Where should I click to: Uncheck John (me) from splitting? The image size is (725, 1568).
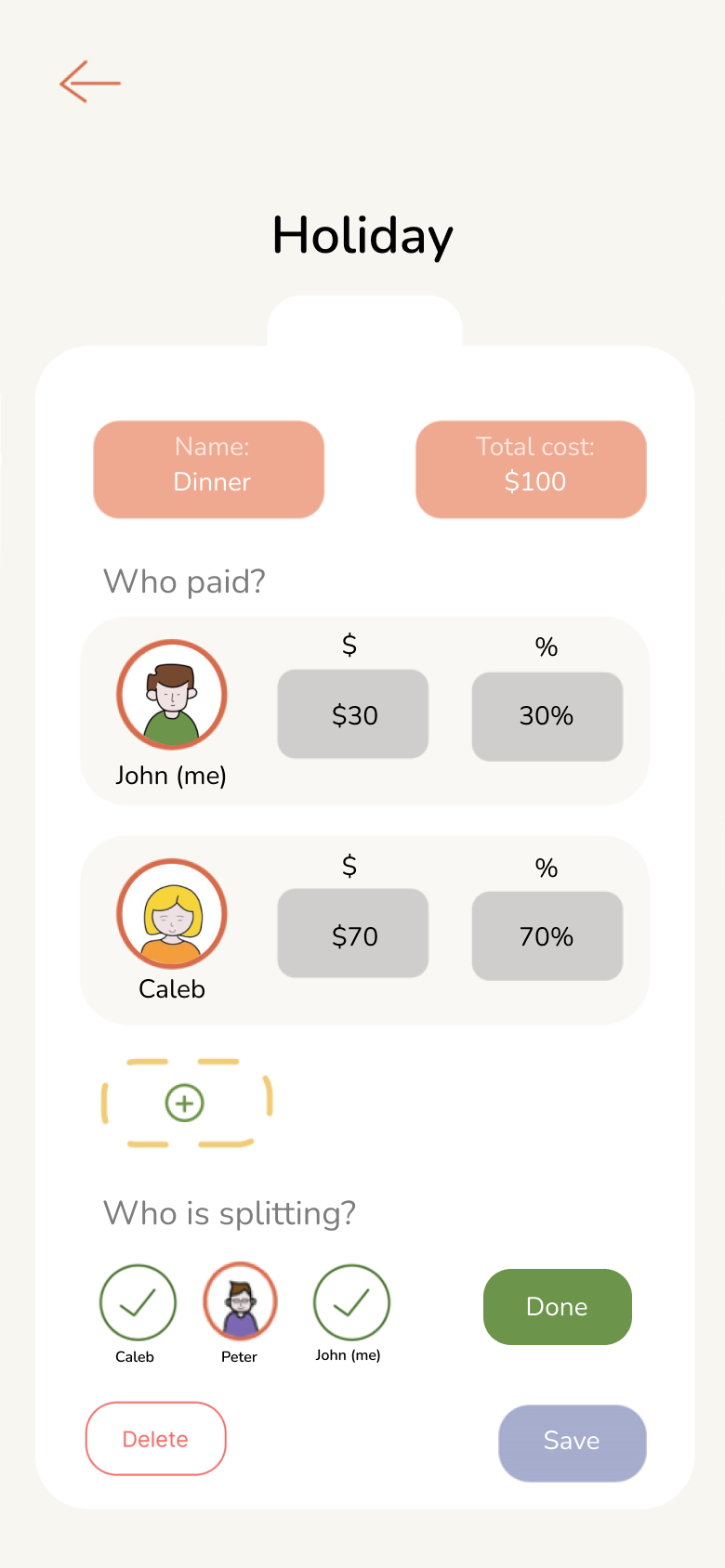tap(351, 1302)
